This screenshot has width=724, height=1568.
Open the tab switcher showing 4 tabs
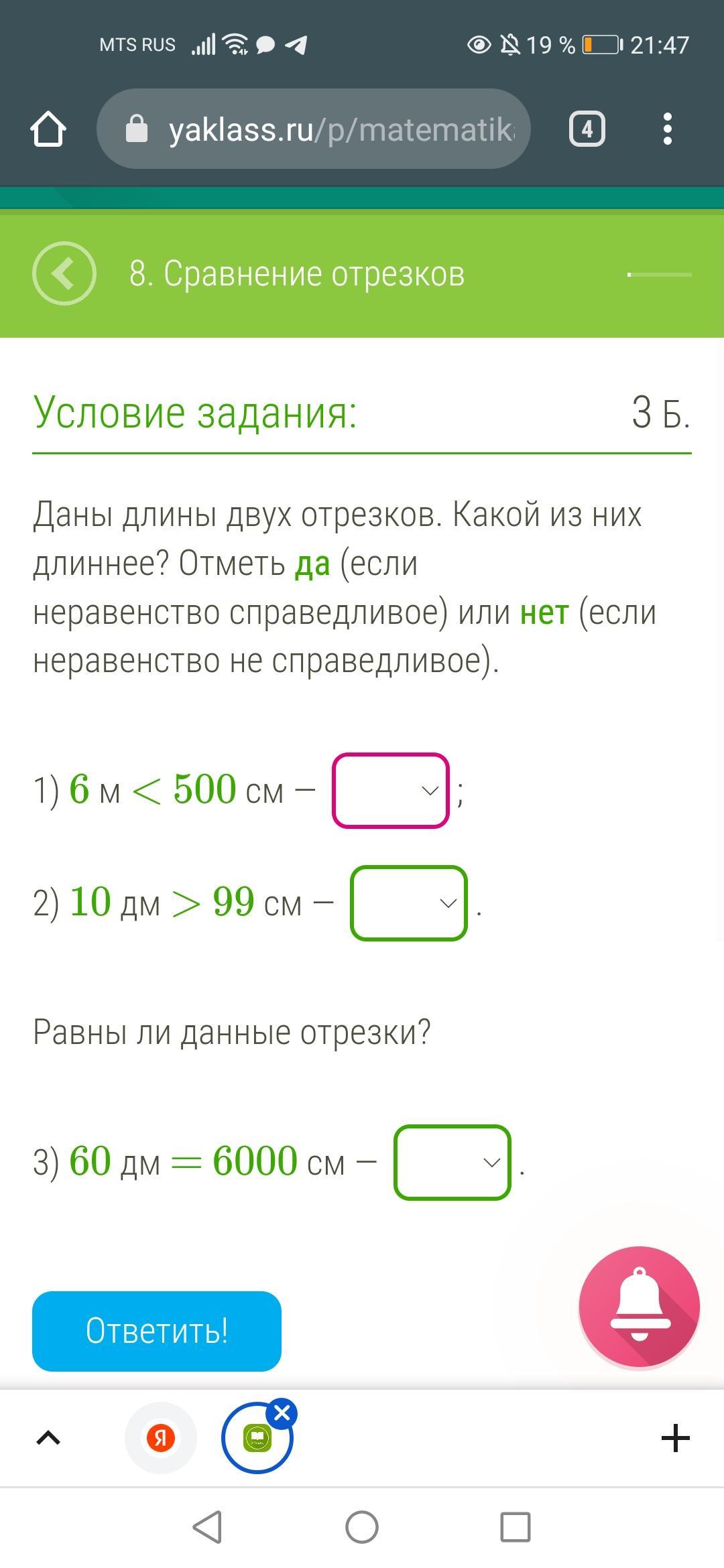(x=587, y=129)
